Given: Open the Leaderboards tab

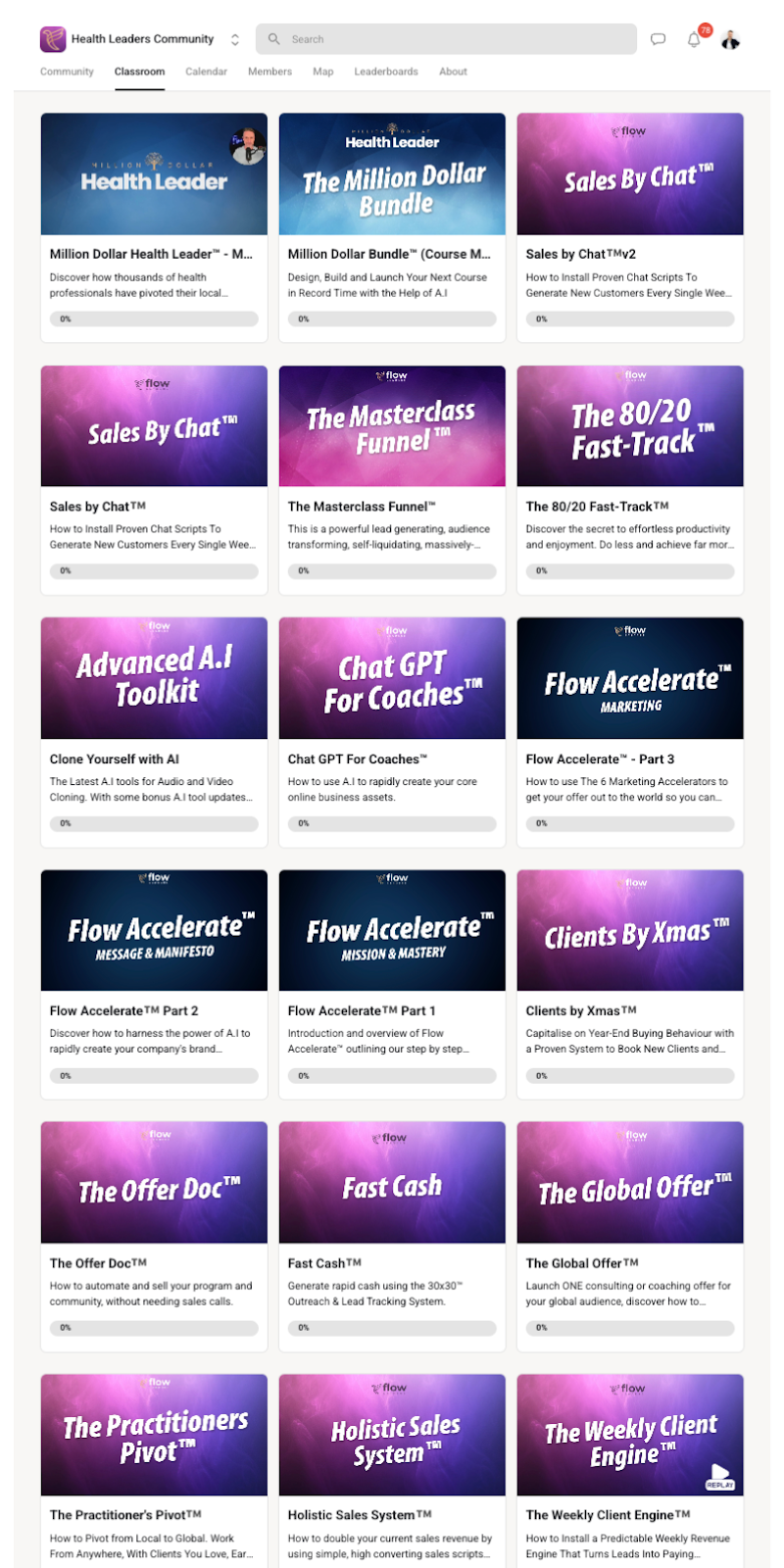Looking at the screenshot, I should [x=385, y=72].
